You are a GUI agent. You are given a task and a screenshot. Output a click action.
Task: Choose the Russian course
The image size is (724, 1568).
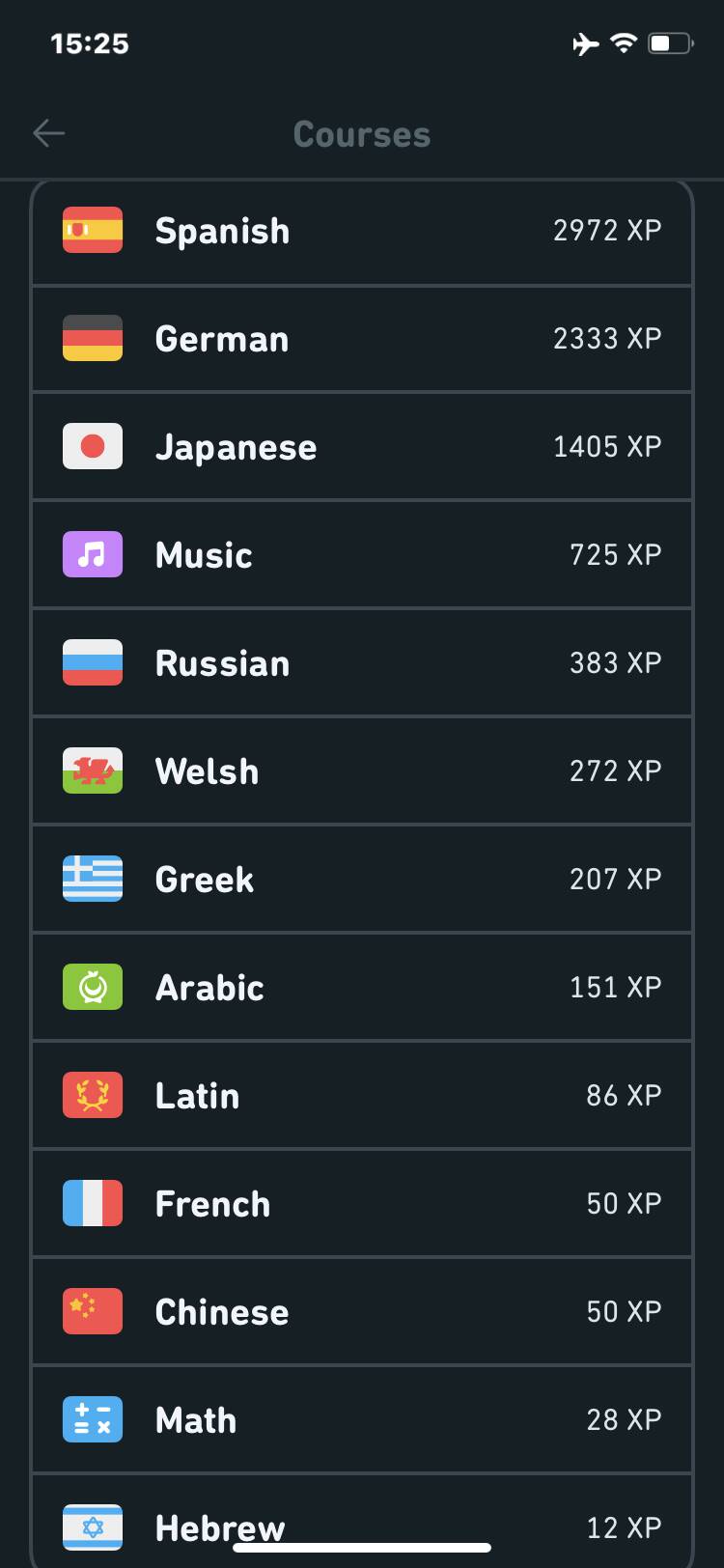tap(362, 663)
